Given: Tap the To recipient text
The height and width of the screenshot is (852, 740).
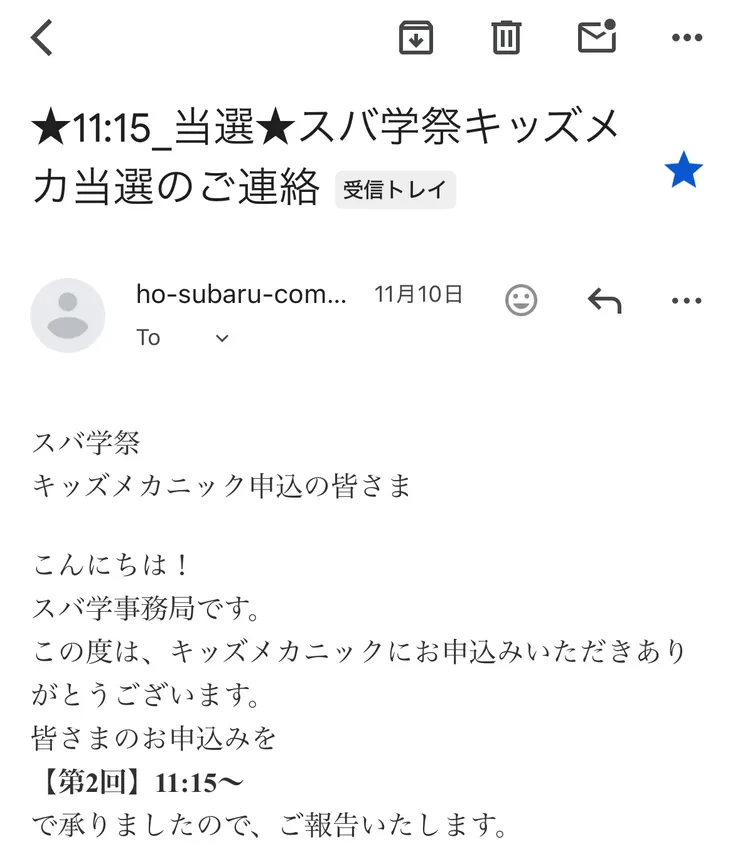Looking at the screenshot, I should pos(148,338).
